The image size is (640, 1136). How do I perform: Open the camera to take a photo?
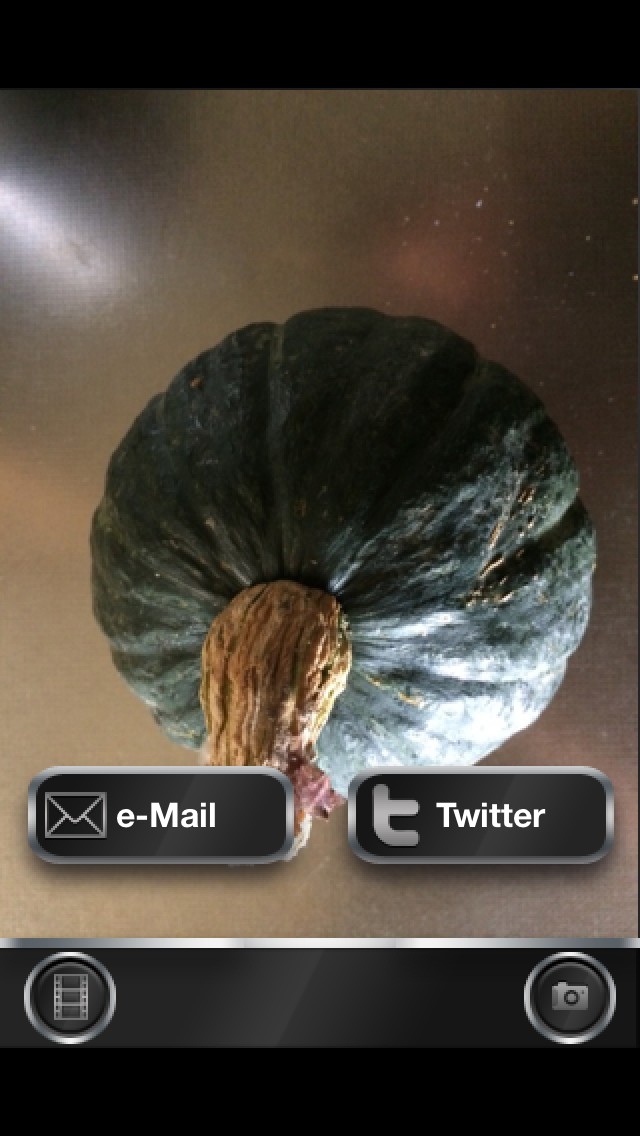pyautogui.click(x=569, y=997)
